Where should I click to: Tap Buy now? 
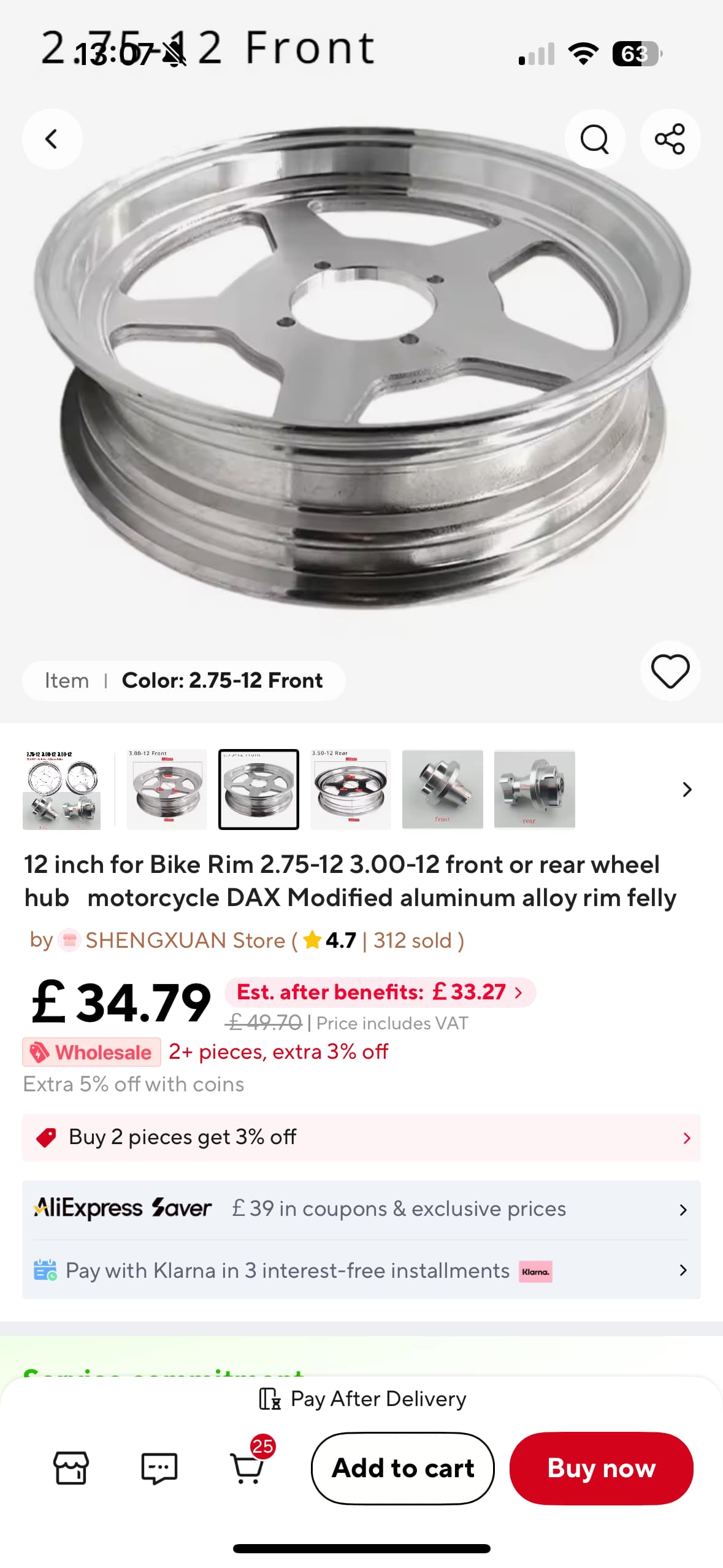pyautogui.click(x=601, y=1468)
